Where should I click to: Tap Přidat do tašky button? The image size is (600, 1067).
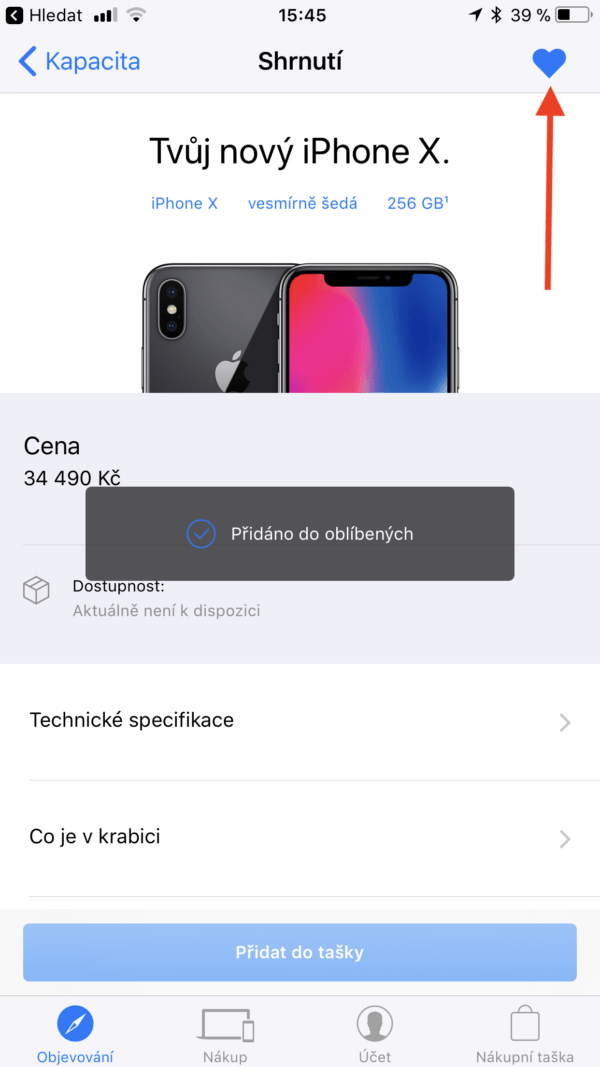(300, 952)
